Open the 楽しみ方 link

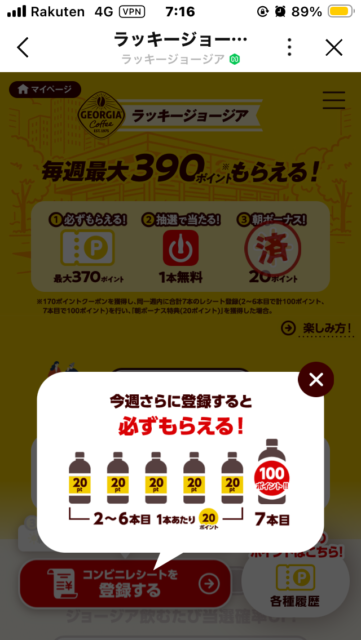point(317,329)
